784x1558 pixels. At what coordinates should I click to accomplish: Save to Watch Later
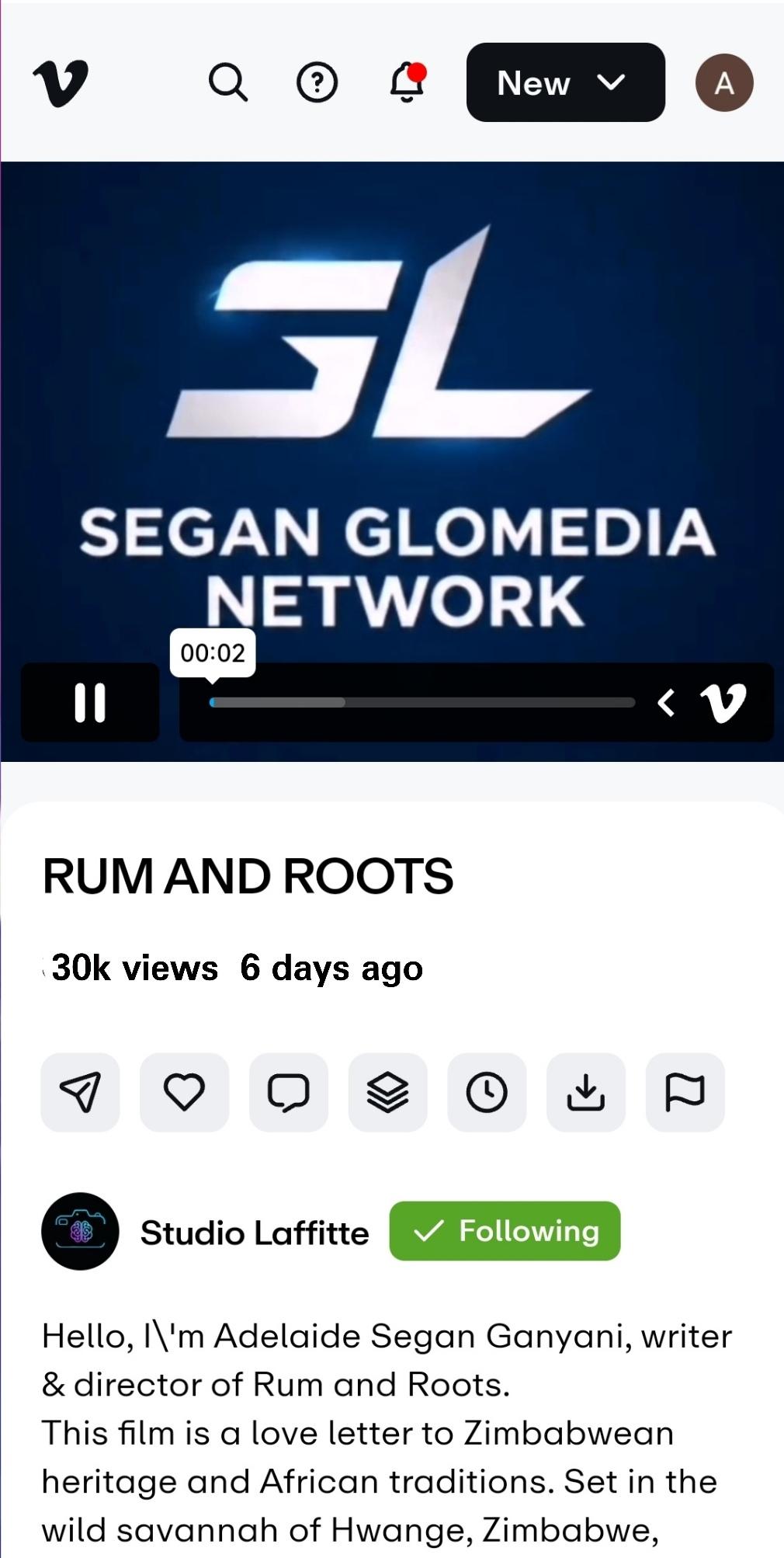487,1092
